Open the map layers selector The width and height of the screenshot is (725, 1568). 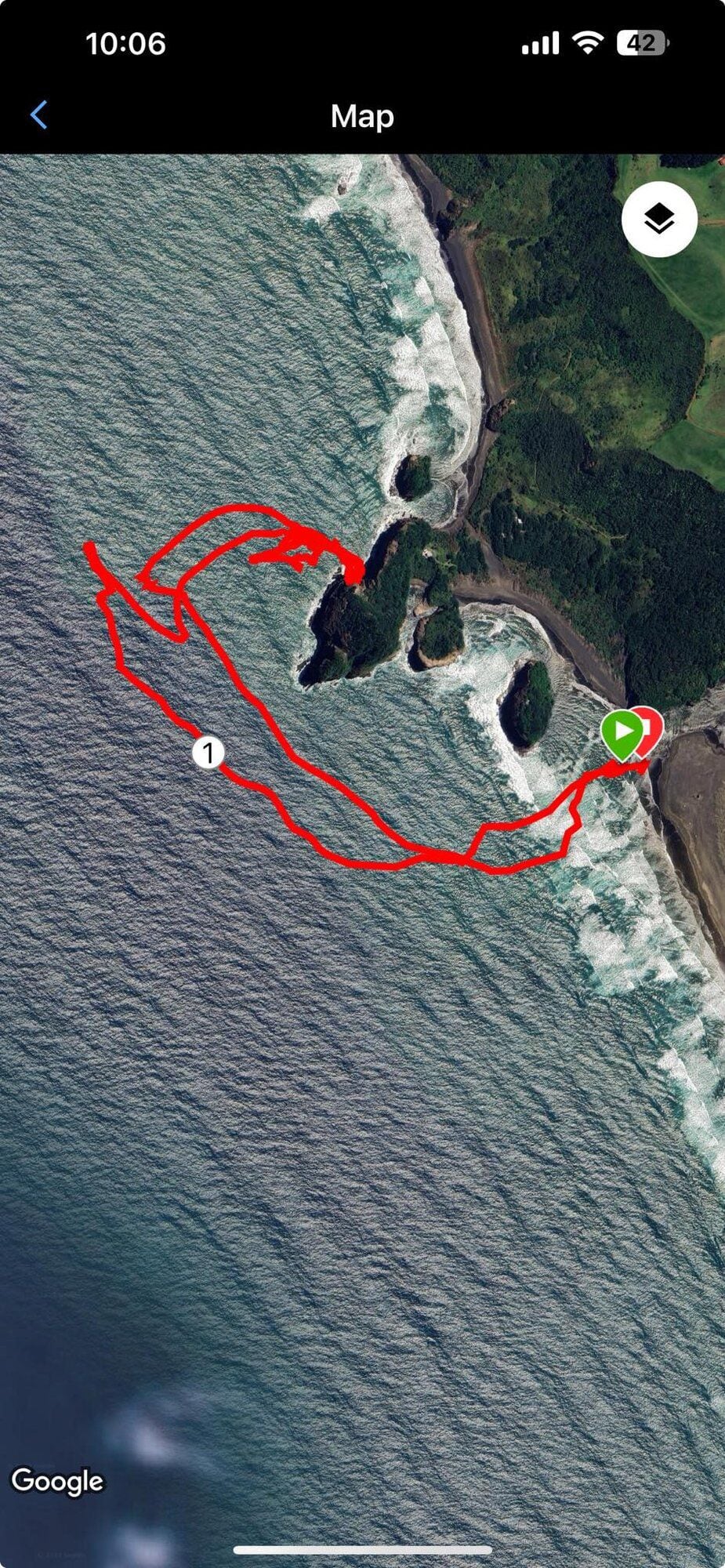point(659,220)
